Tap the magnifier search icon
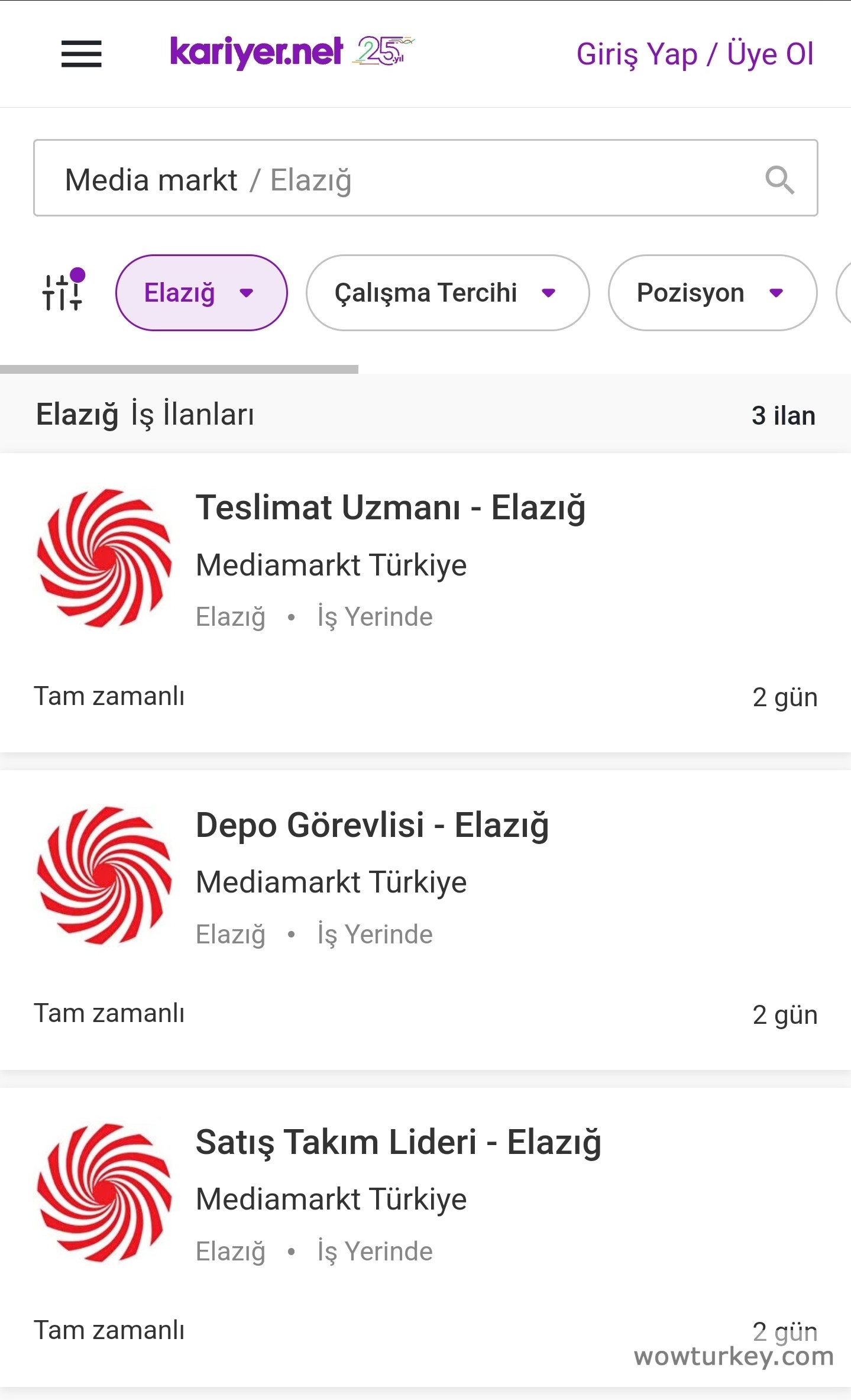The image size is (851, 1400). point(779,180)
